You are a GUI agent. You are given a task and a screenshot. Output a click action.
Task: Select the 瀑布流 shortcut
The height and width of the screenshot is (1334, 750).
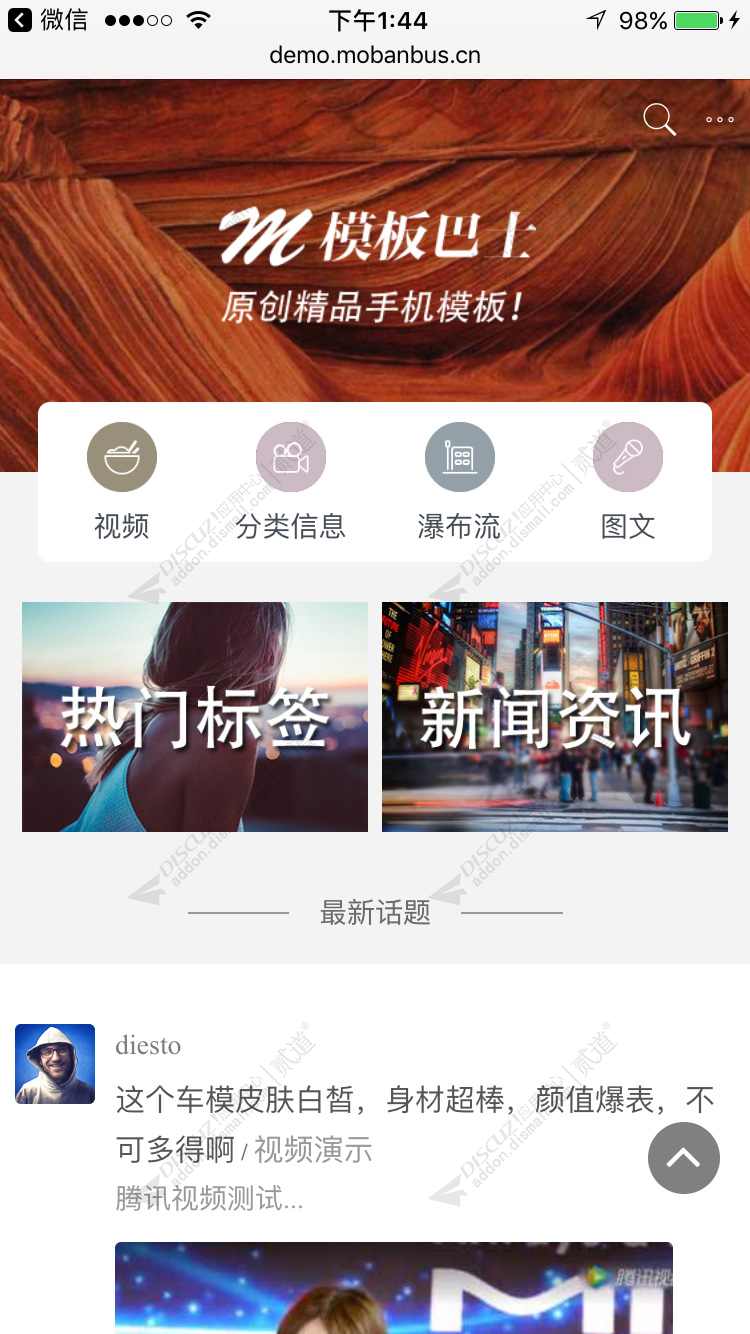459,481
